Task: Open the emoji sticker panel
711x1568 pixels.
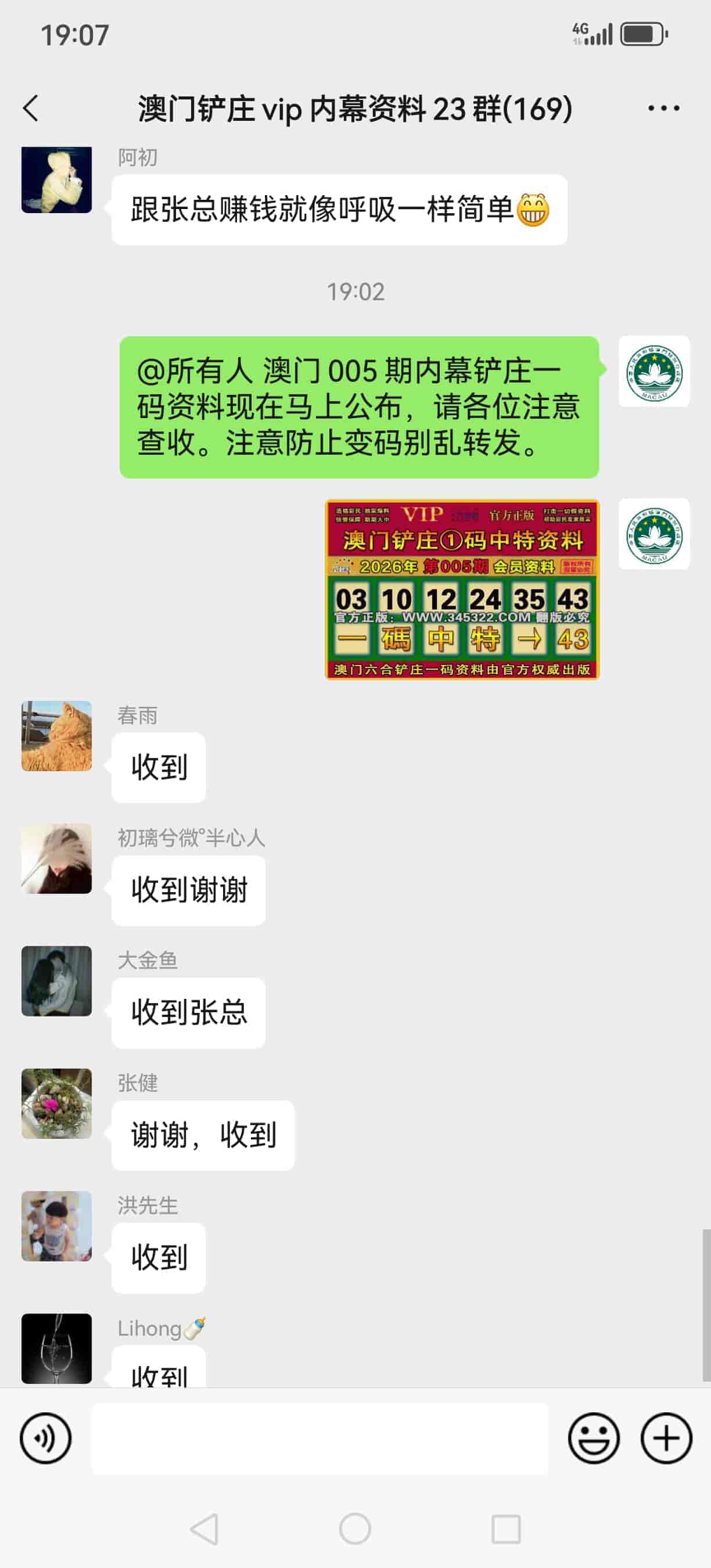Action: pyautogui.click(x=594, y=1438)
